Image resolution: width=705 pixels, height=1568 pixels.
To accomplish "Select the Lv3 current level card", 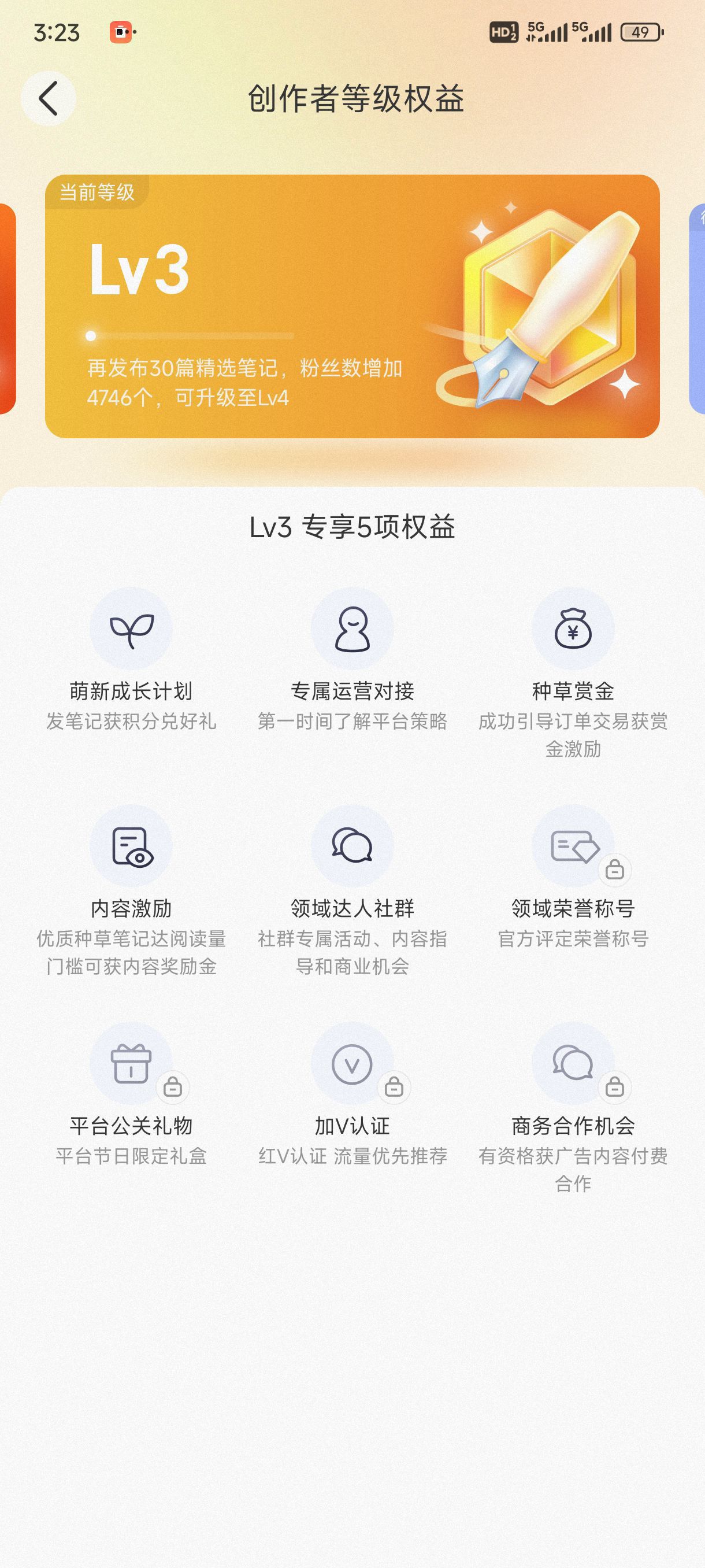I will (x=352, y=306).
